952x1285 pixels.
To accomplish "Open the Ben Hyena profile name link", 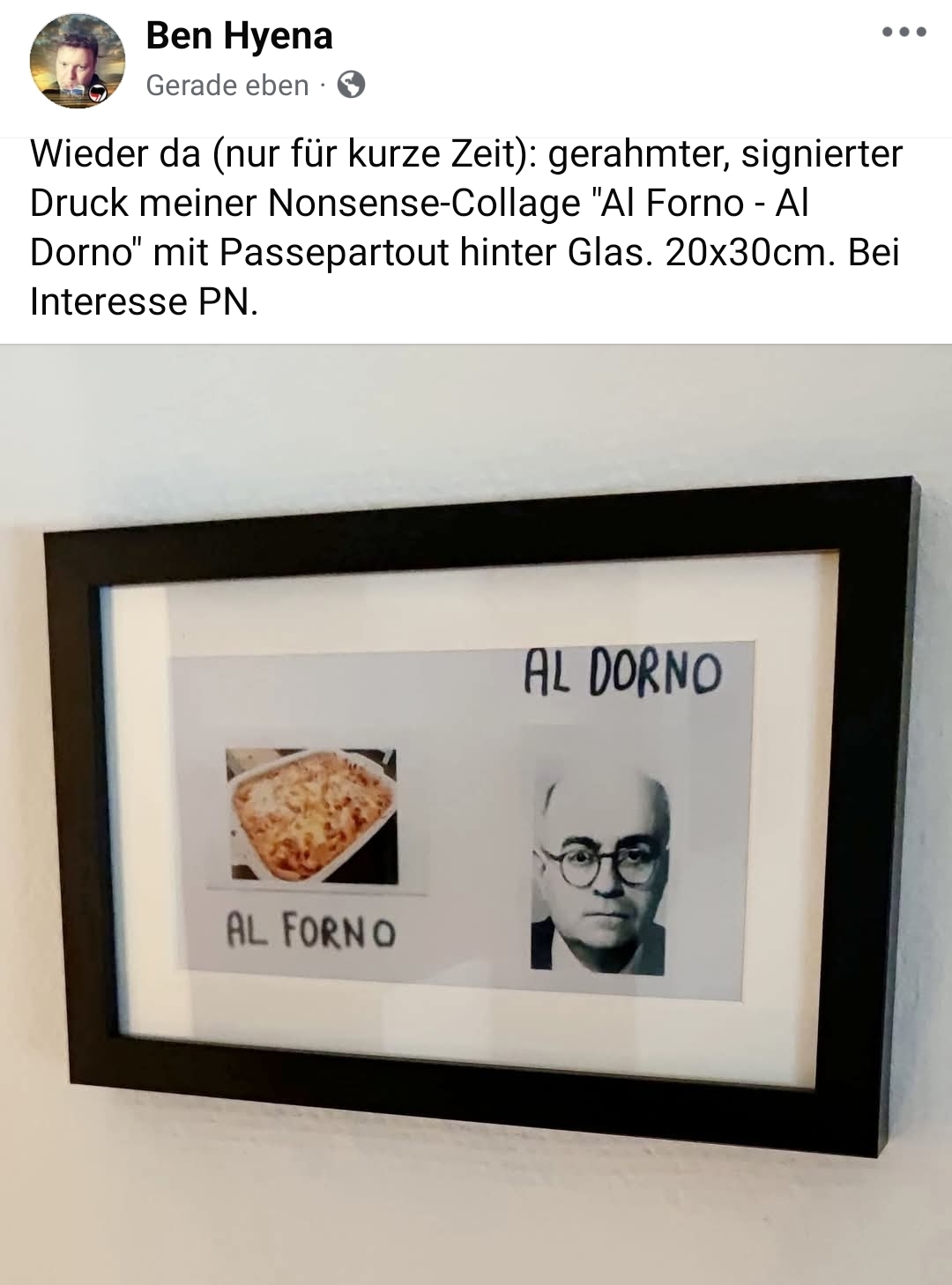I will pyautogui.click(x=239, y=36).
